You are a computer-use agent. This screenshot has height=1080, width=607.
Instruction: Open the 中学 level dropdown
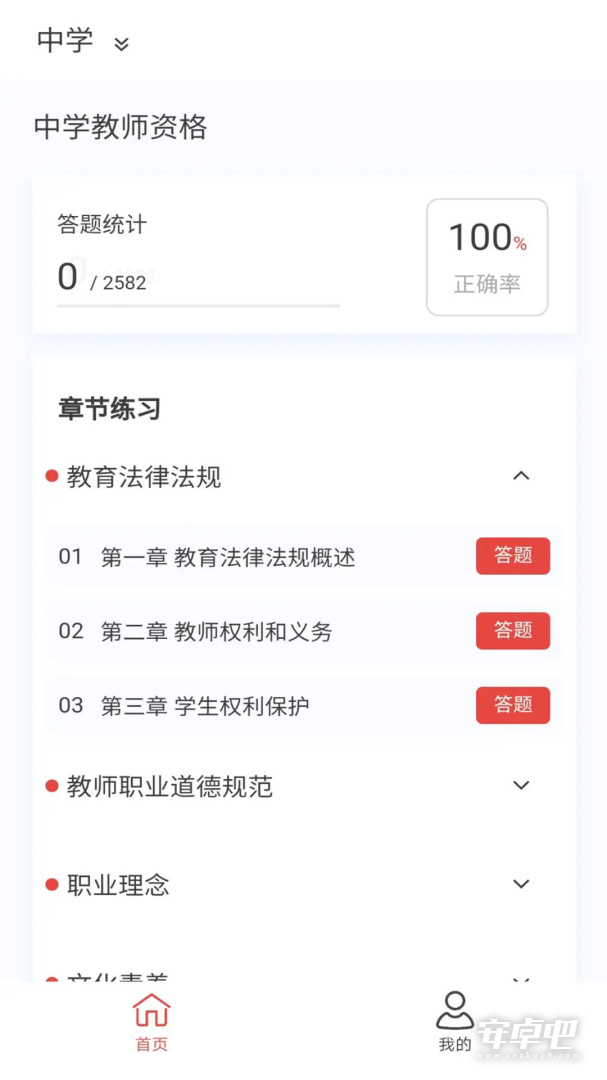click(x=83, y=41)
